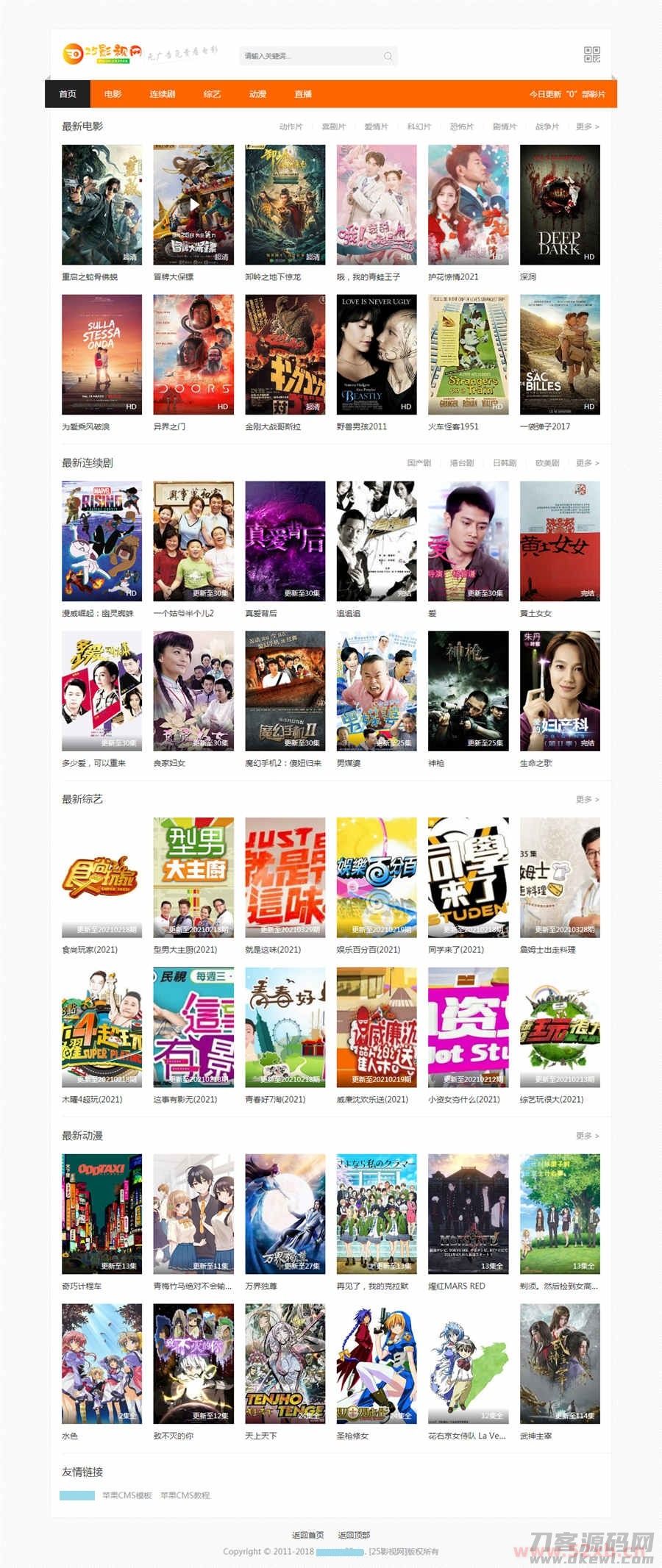Image resolution: width=662 pixels, height=1568 pixels.
Task: Select the 动漫 nav tab
Action: click(x=257, y=94)
